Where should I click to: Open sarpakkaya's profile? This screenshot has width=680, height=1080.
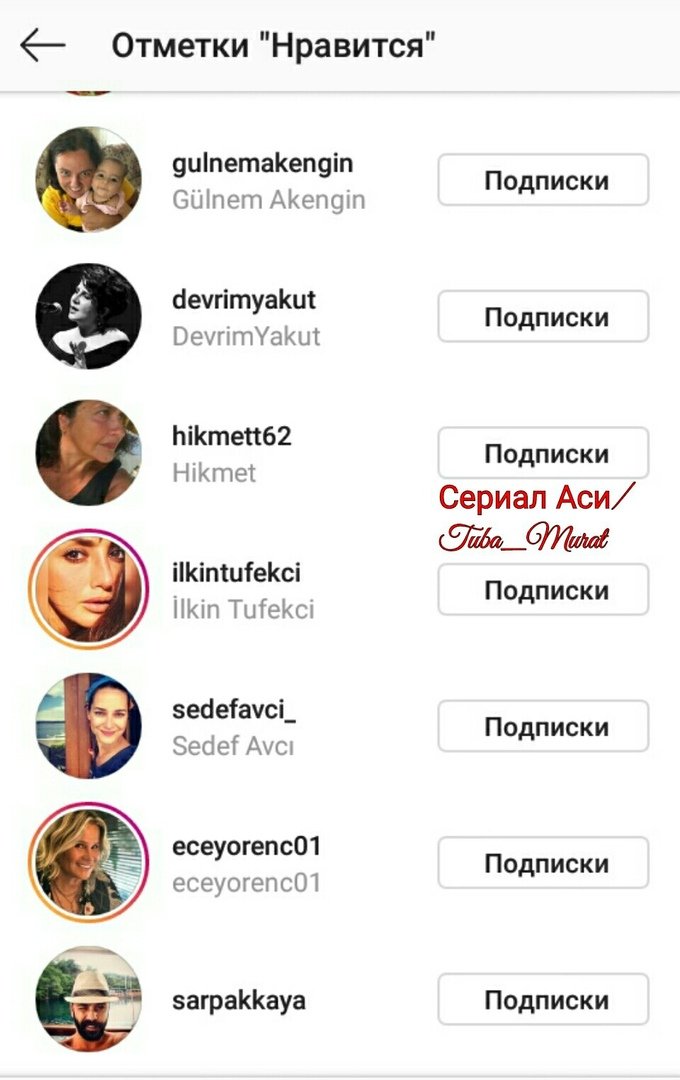click(238, 1000)
